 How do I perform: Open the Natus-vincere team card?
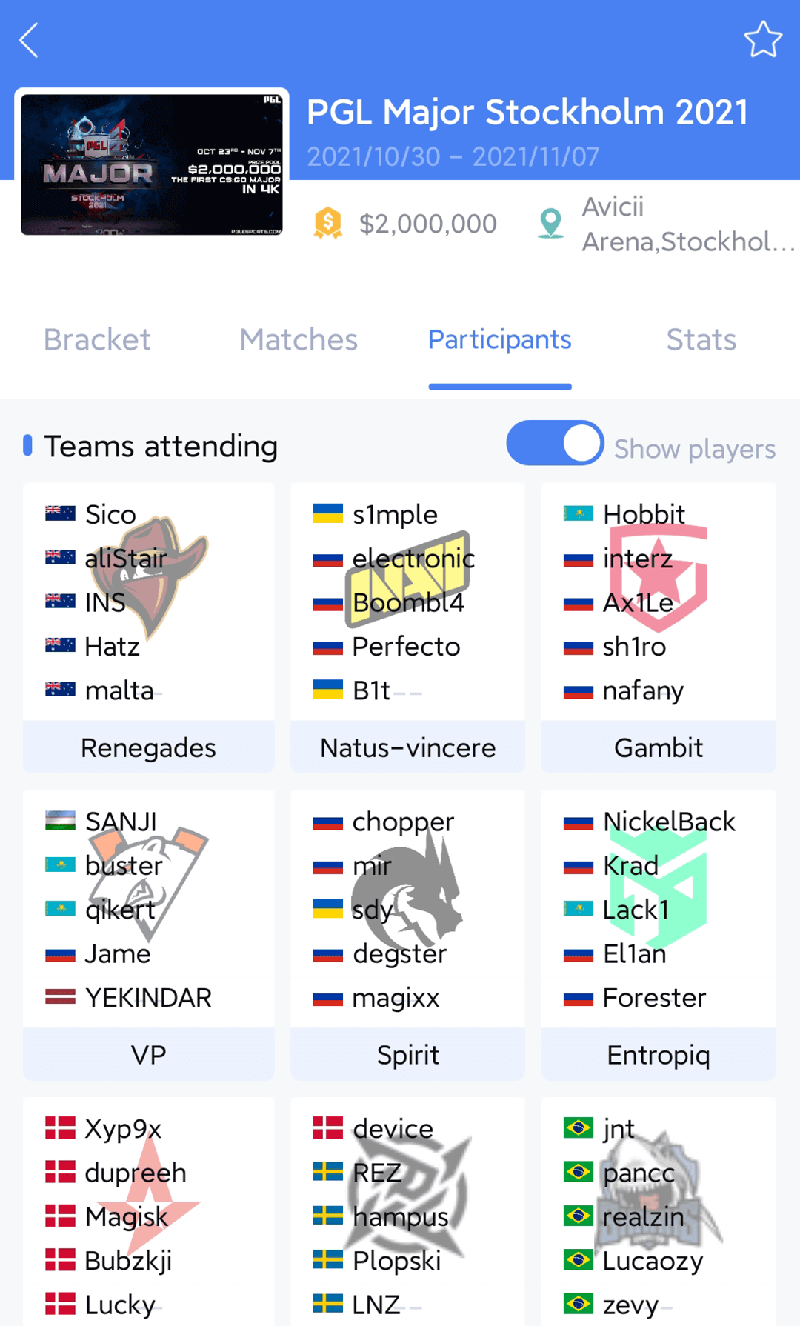pos(407,628)
